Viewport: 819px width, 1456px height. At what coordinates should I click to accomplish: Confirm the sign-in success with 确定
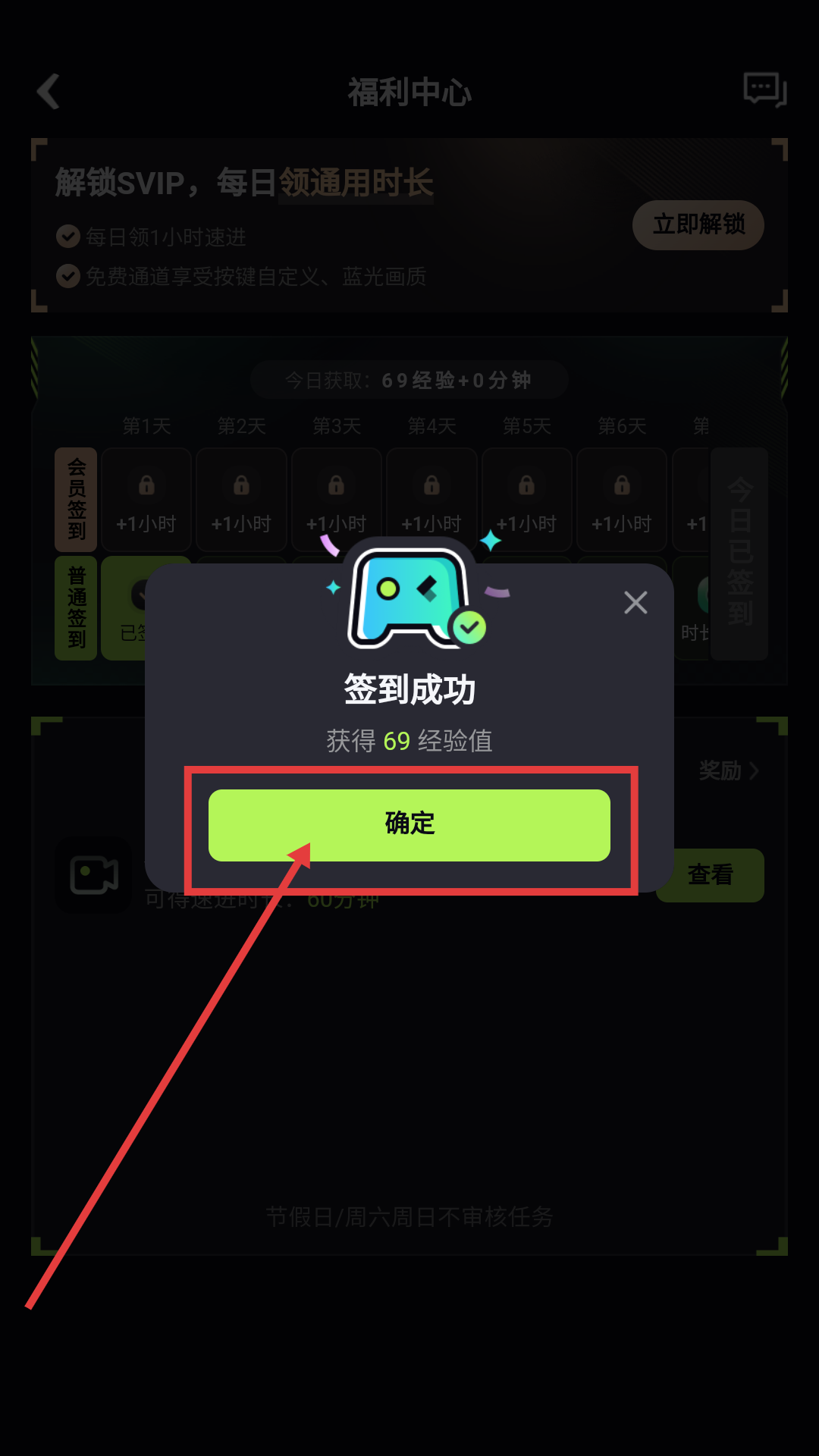(409, 825)
